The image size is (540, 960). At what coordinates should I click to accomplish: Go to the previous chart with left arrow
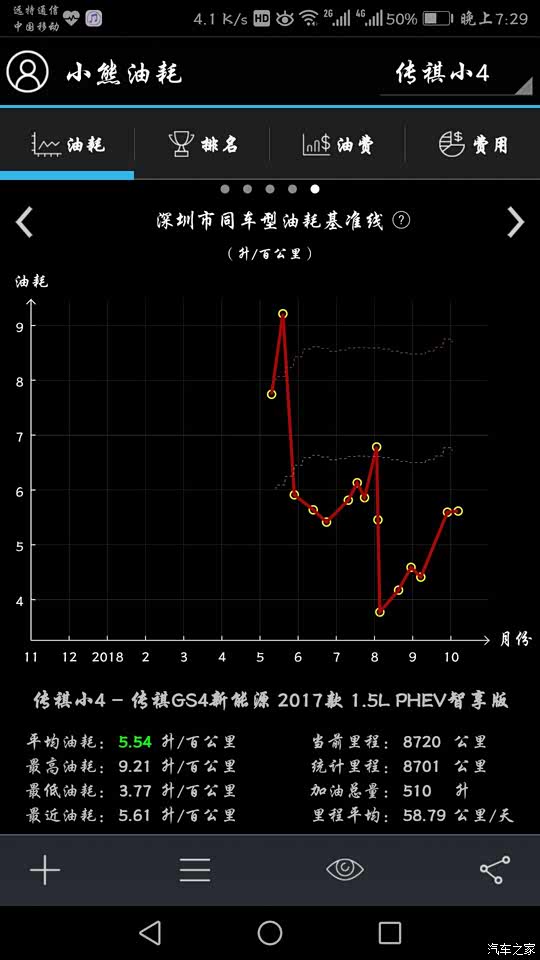tap(24, 222)
